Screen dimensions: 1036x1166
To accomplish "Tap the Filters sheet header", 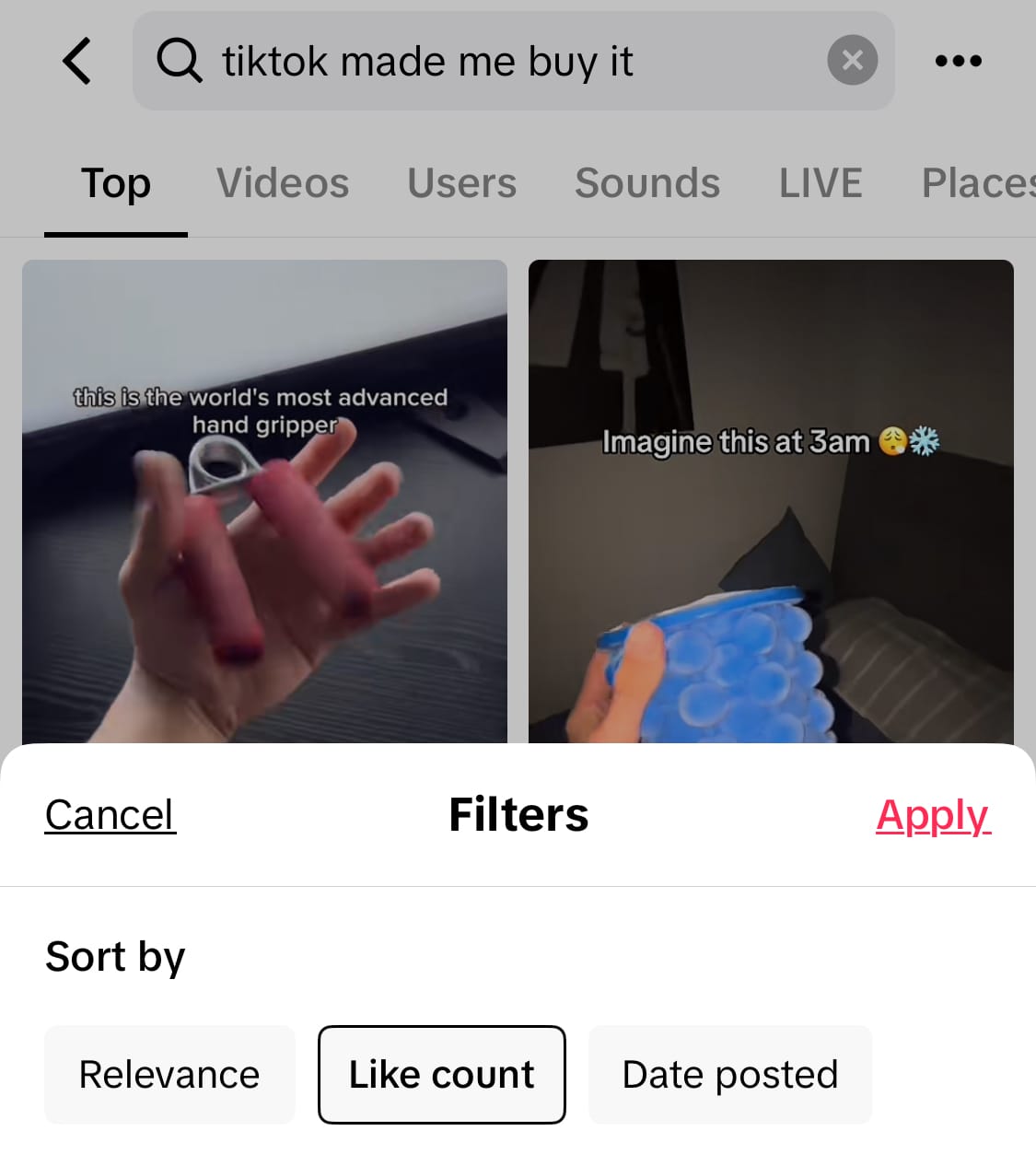I will coord(518,814).
